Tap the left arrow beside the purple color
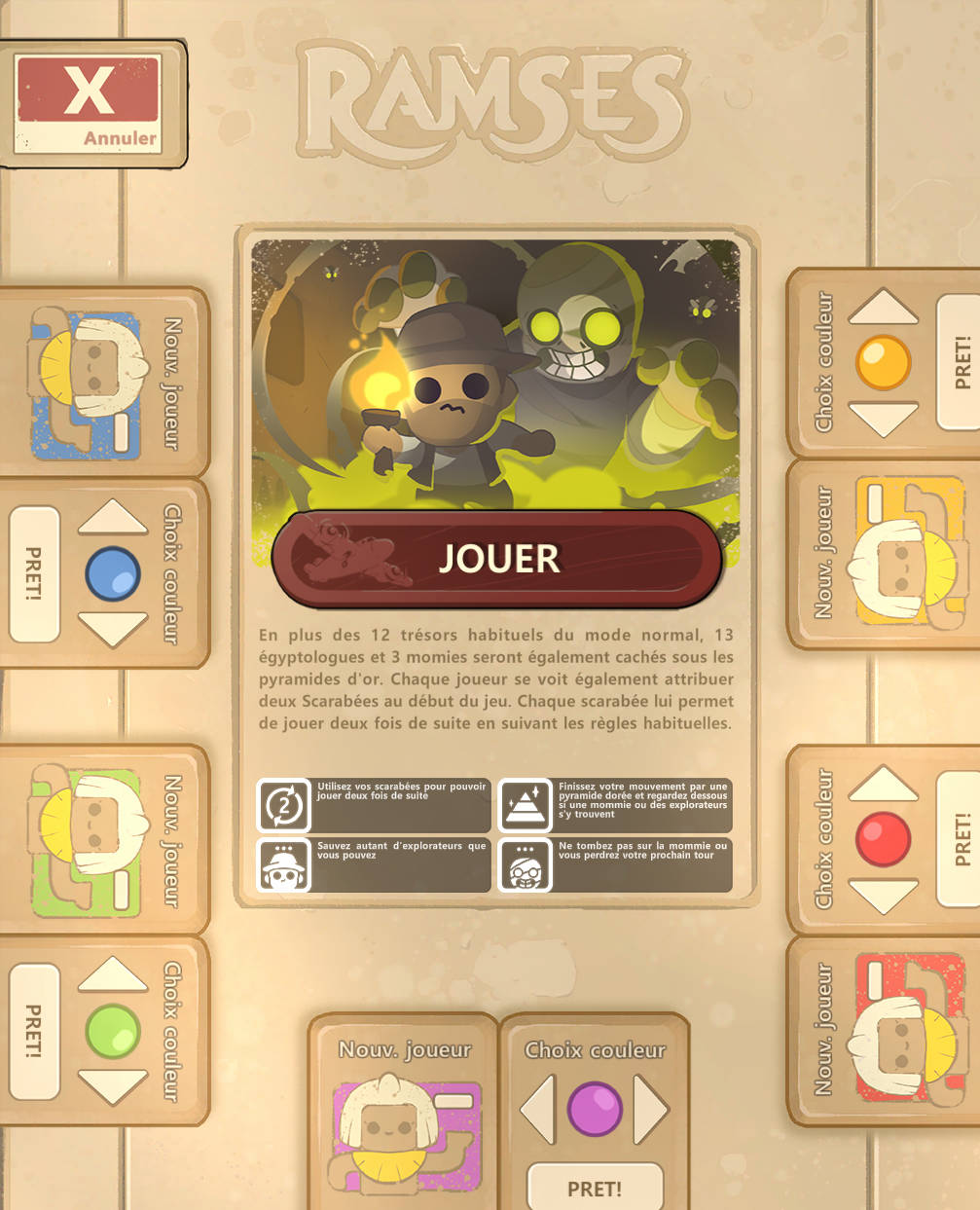The height and width of the screenshot is (1210, 980). click(x=538, y=1109)
